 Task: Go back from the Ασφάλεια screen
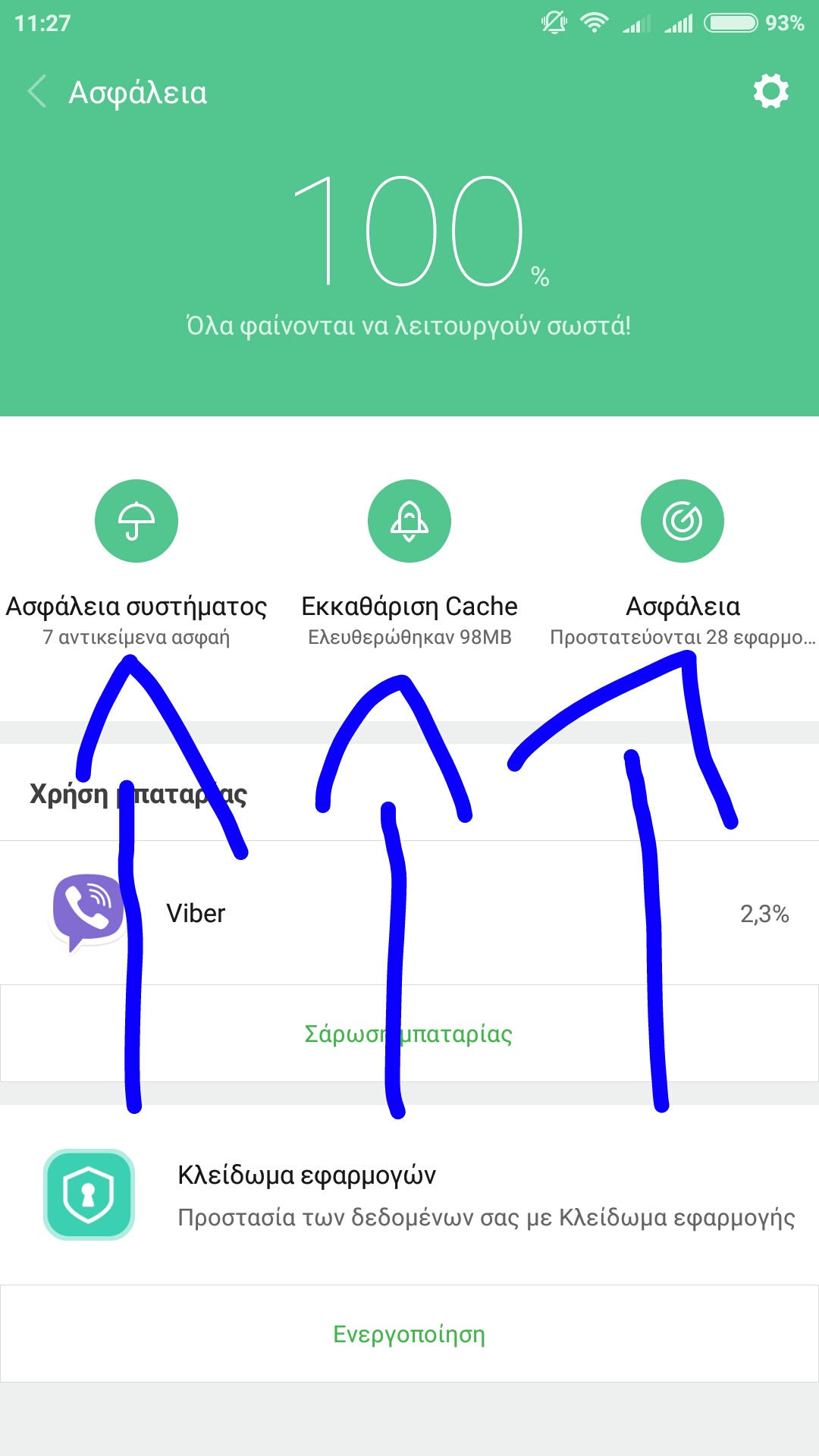(x=36, y=92)
